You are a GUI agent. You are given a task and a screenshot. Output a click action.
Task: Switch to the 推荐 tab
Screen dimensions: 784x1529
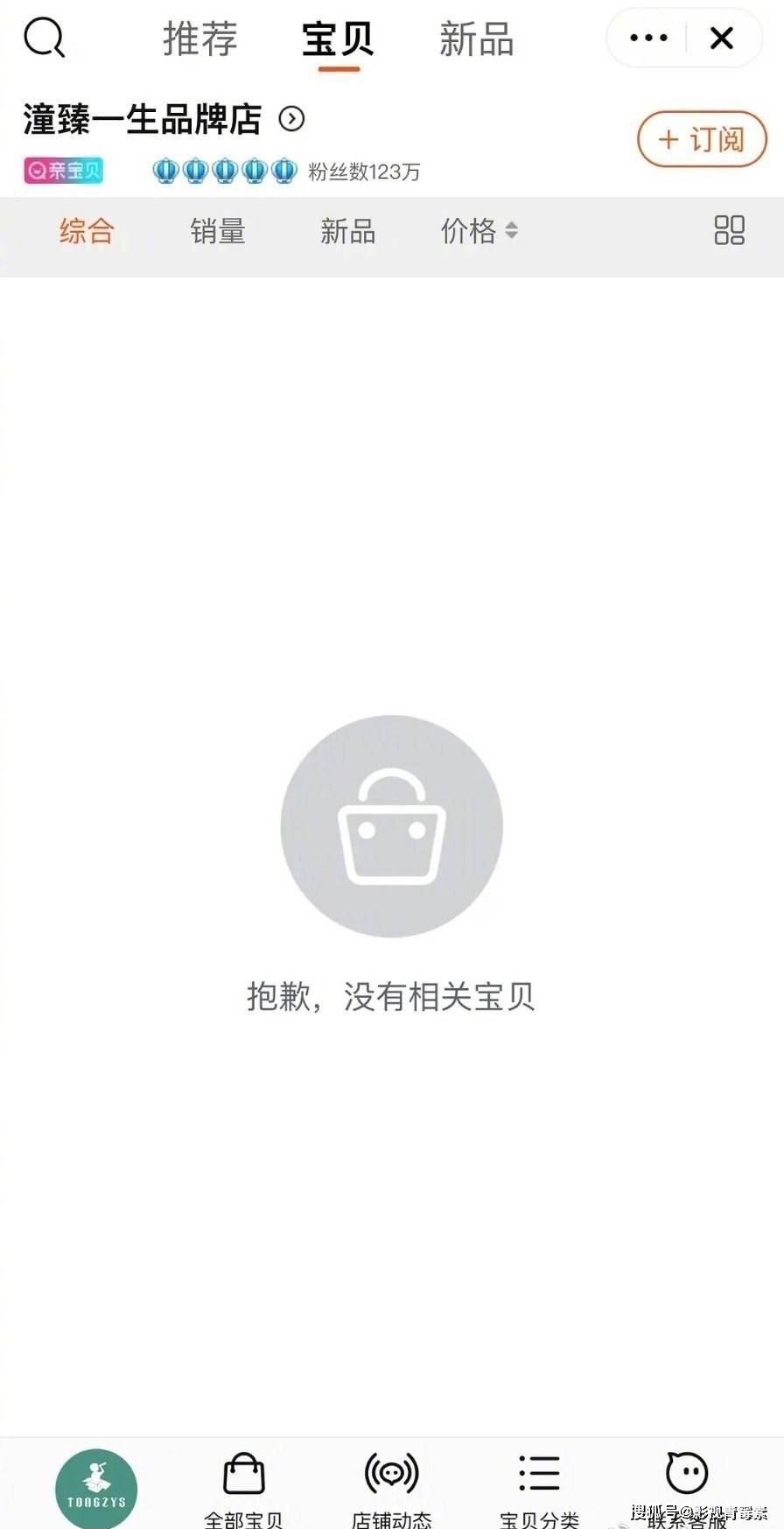(200, 40)
